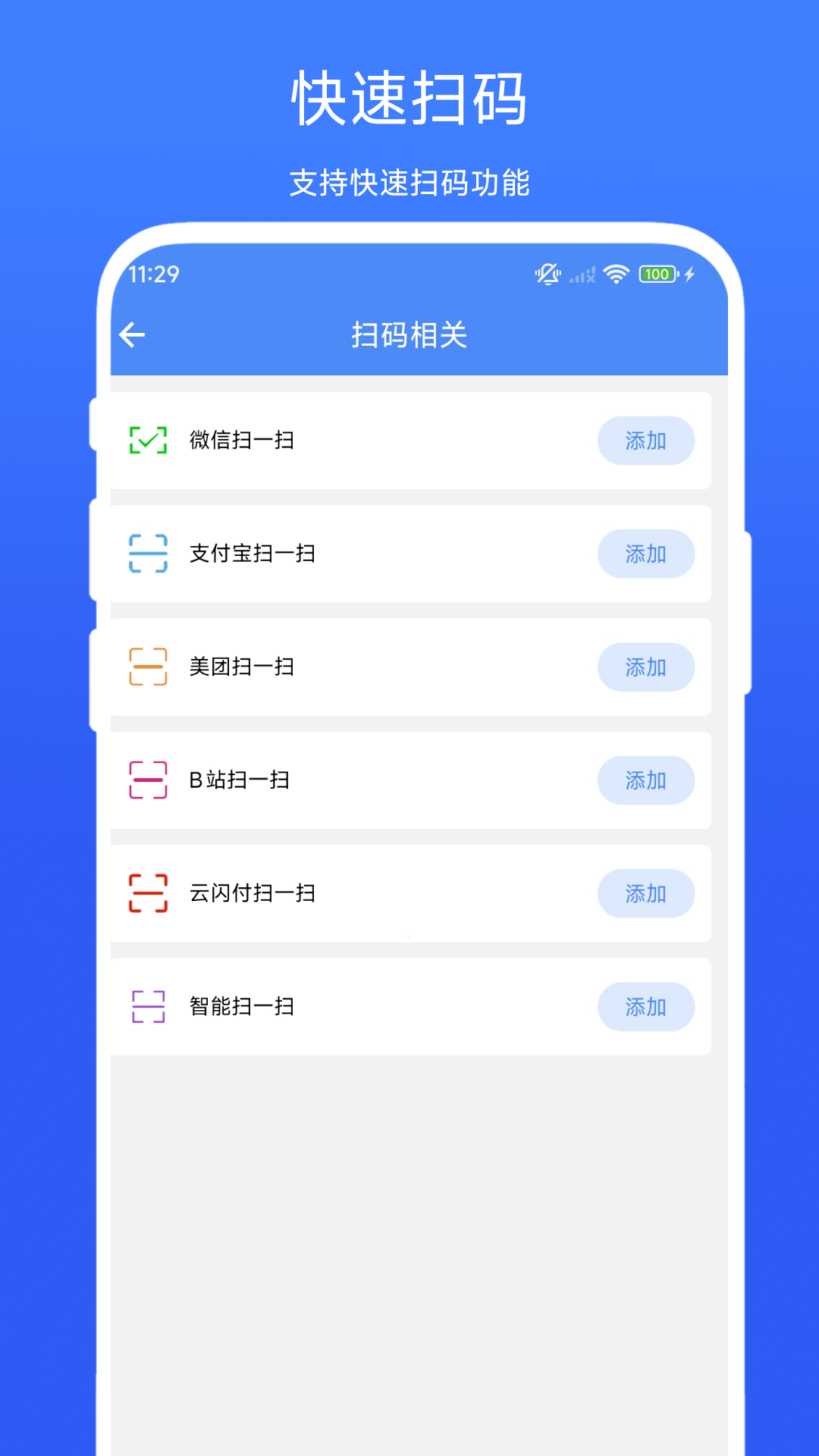Add 美团扫一扫 shortcut

pos(646,667)
